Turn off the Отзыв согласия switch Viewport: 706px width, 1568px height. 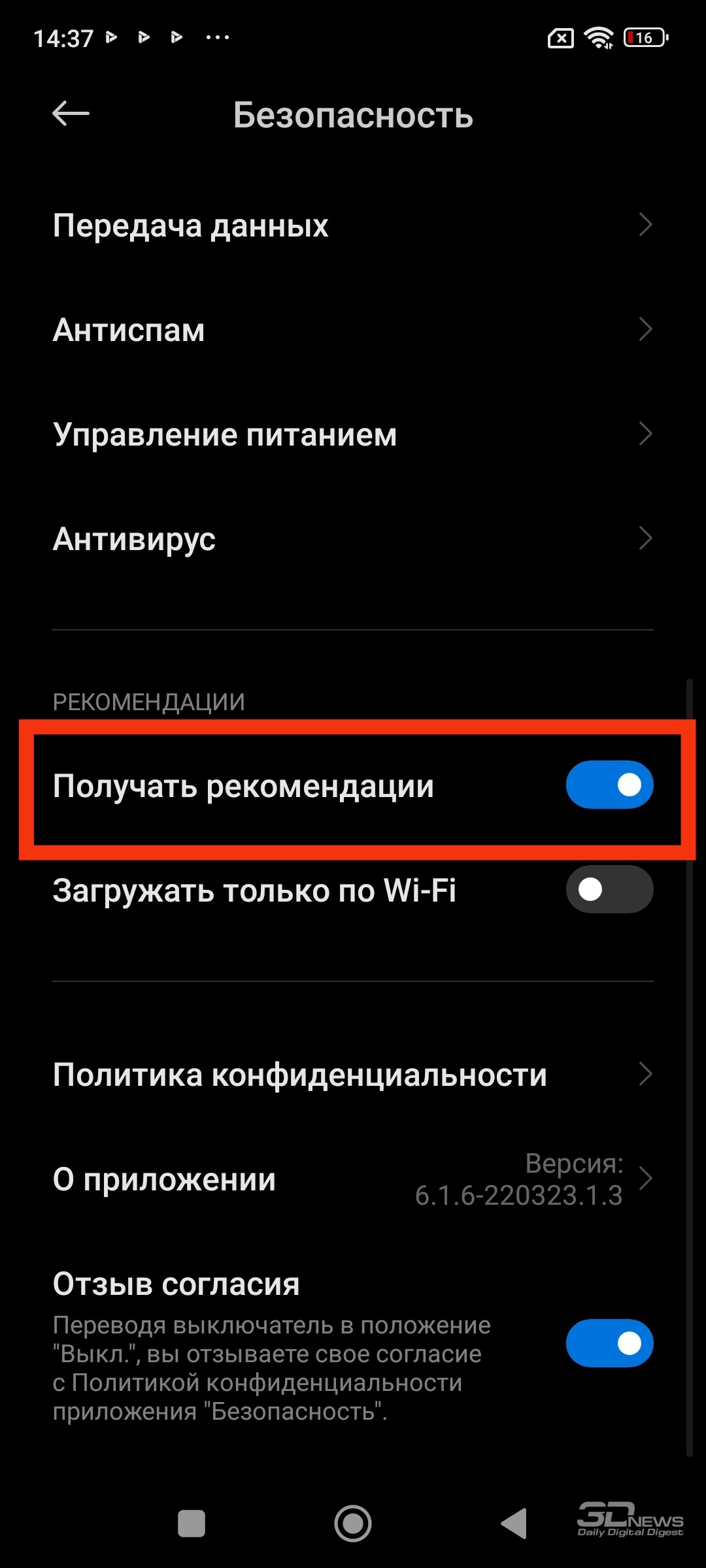click(x=609, y=1343)
